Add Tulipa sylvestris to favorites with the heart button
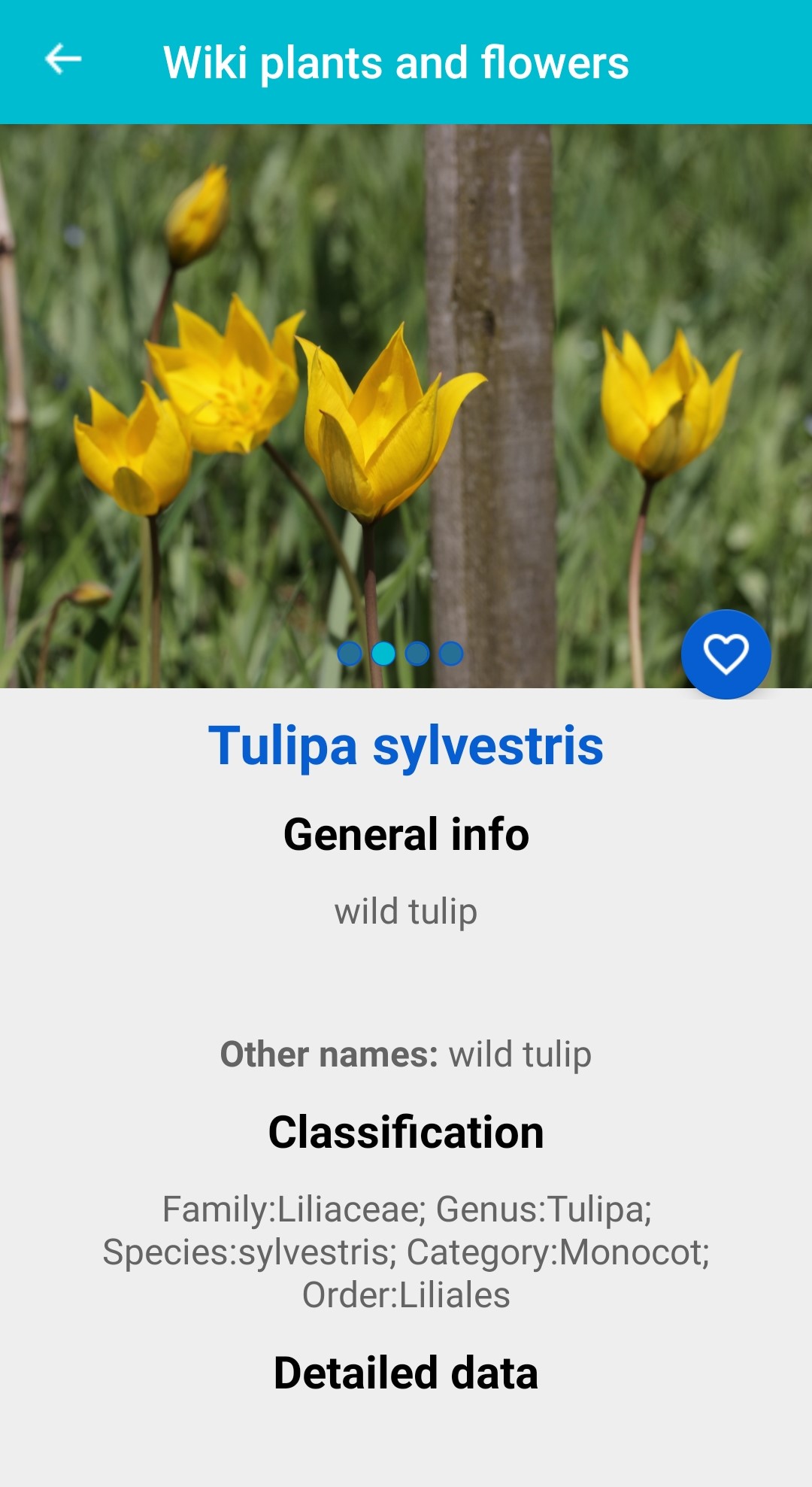Image resolution: width=812 pixels, height=1487 pixels. point(726,654)
